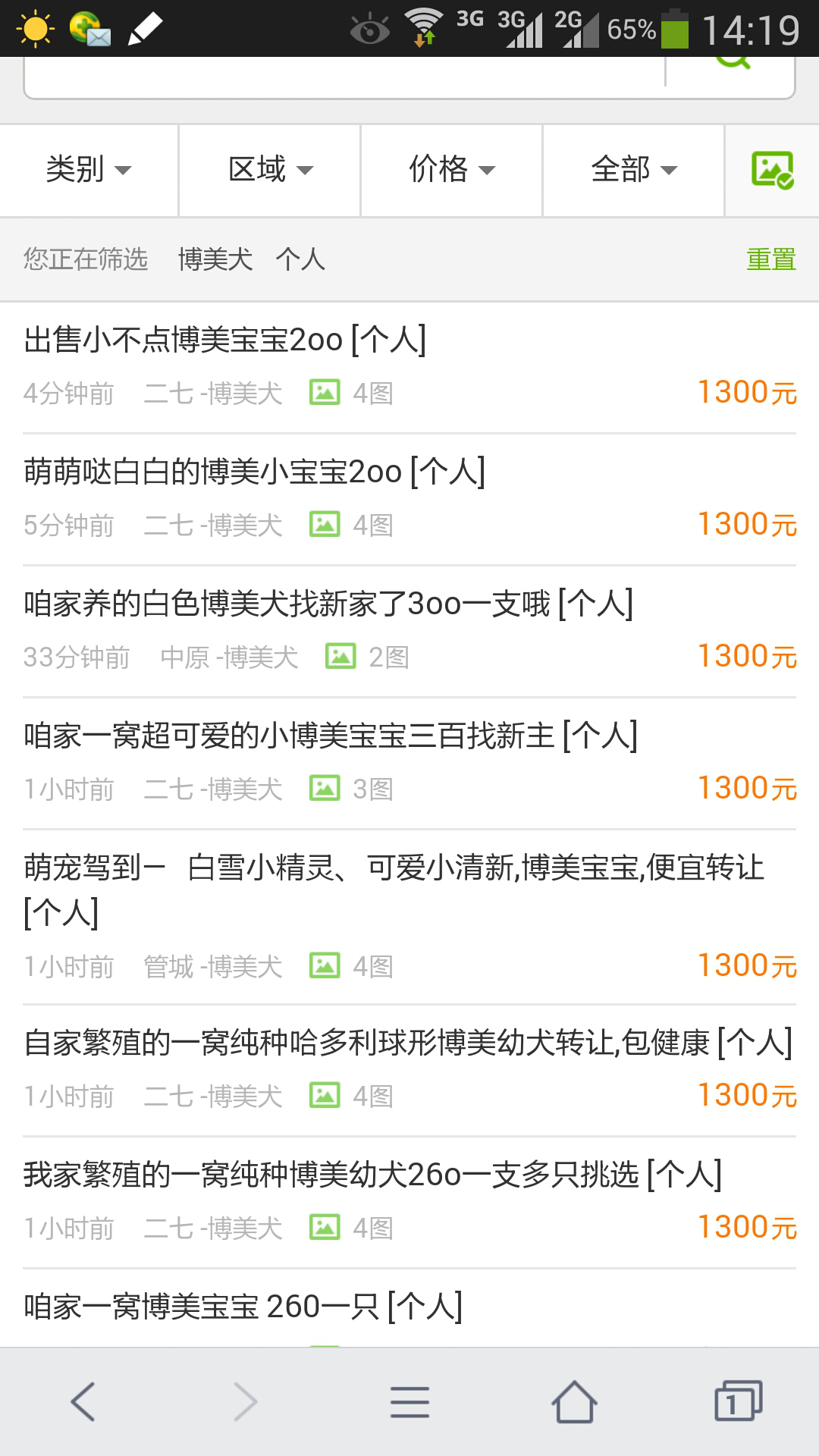Tap the browser menu icon at bottom

(409, 1403)
